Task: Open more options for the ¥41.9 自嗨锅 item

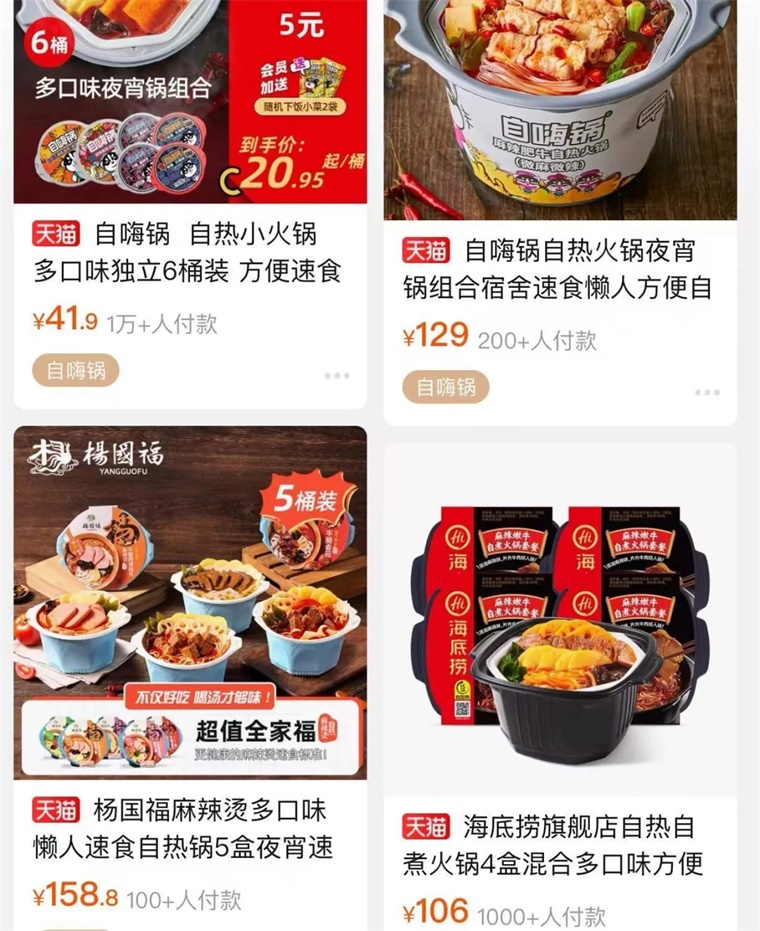Action: [x=337, y=376]
